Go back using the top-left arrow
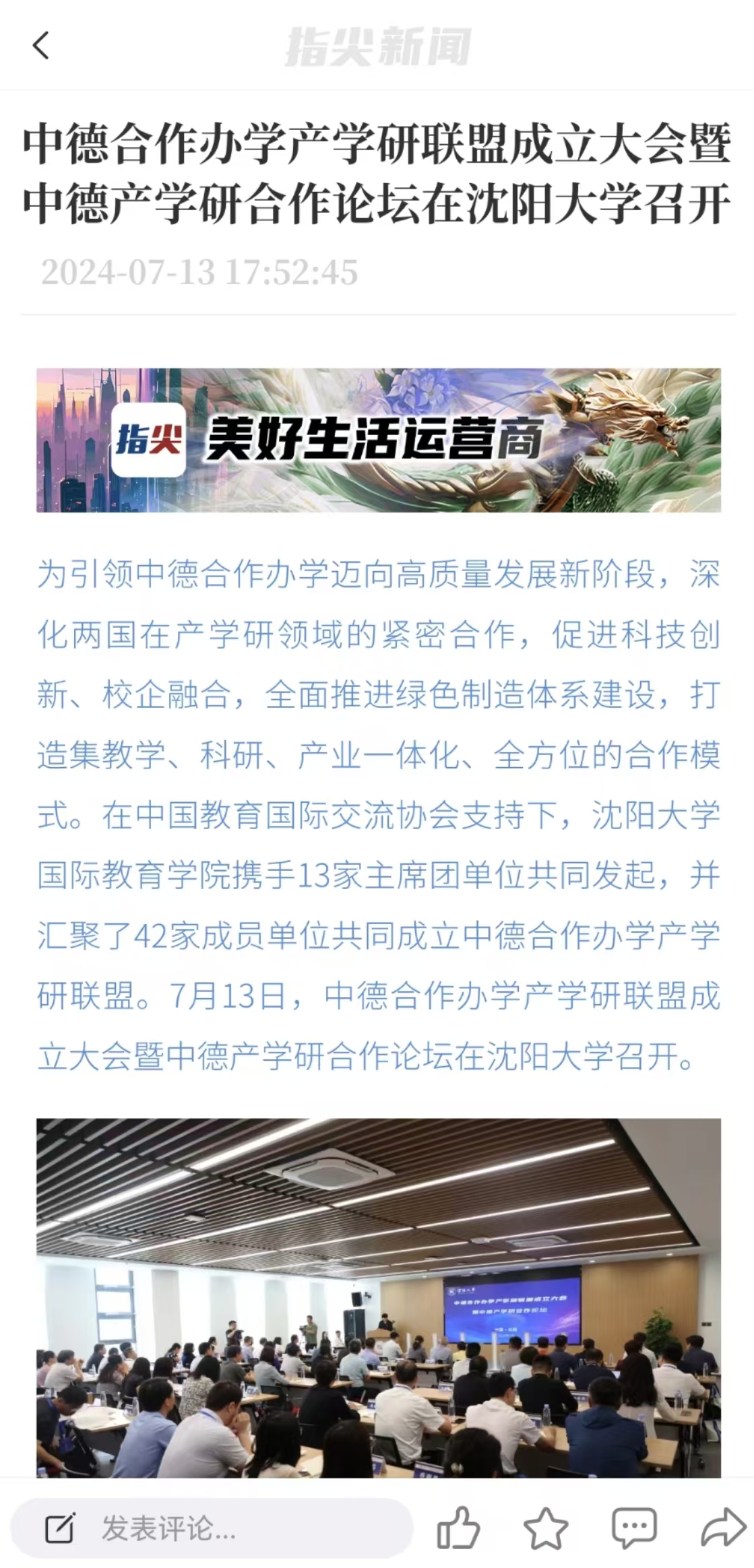This screenshot has width=754, height=1568. pos(41,46)
